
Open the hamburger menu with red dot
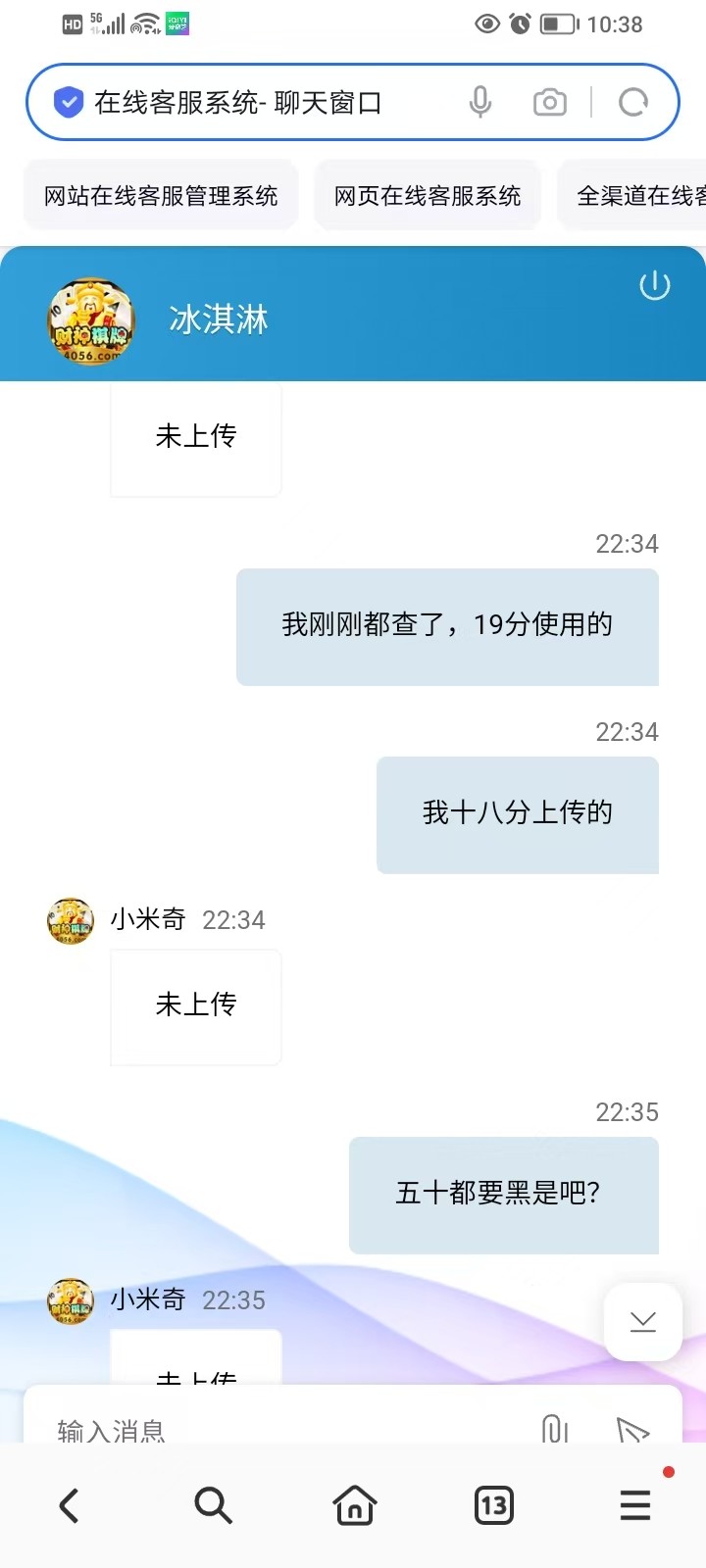pos(634,1505)
